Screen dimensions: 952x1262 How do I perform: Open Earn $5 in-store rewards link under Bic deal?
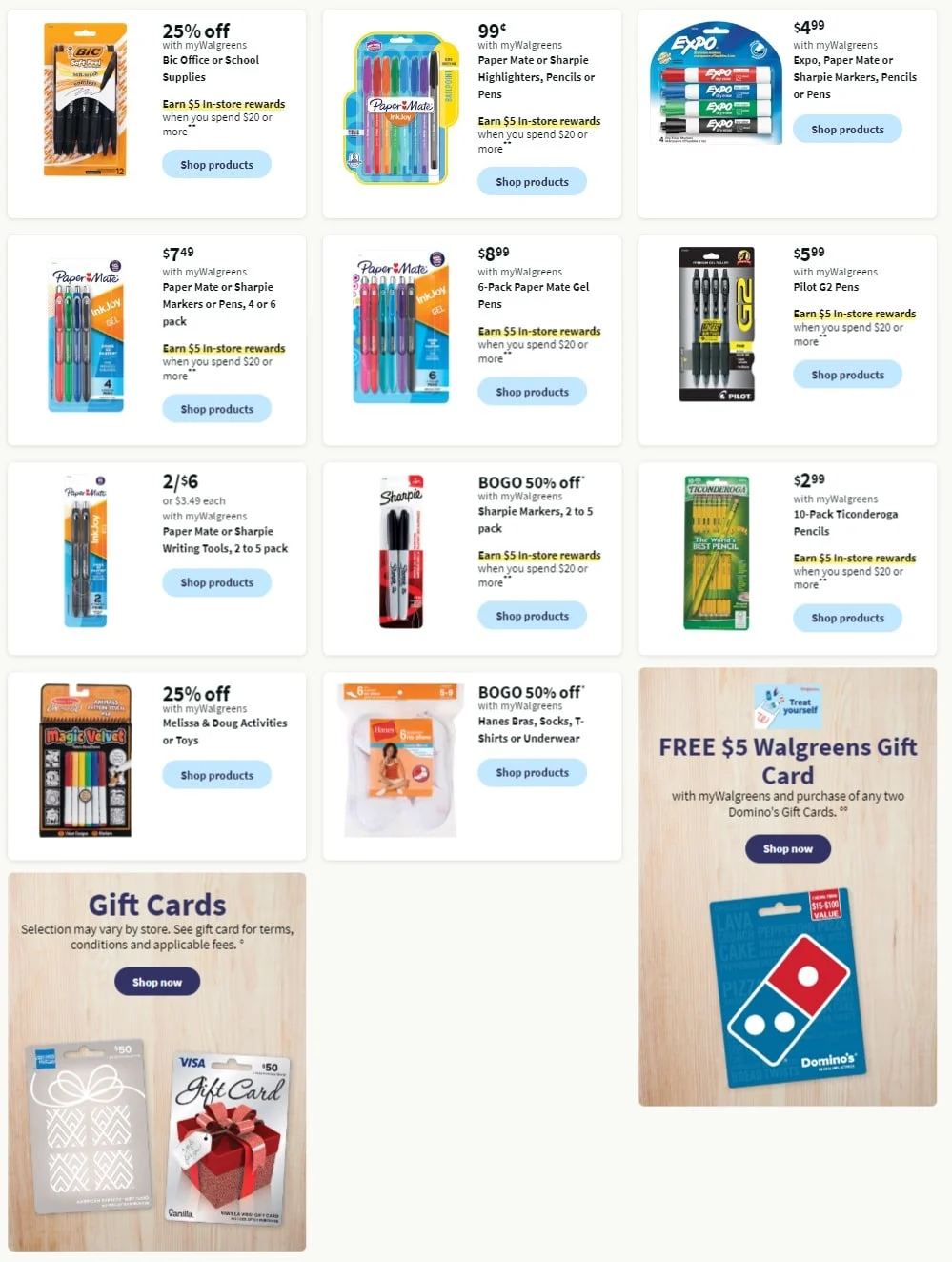pos(223,104)
